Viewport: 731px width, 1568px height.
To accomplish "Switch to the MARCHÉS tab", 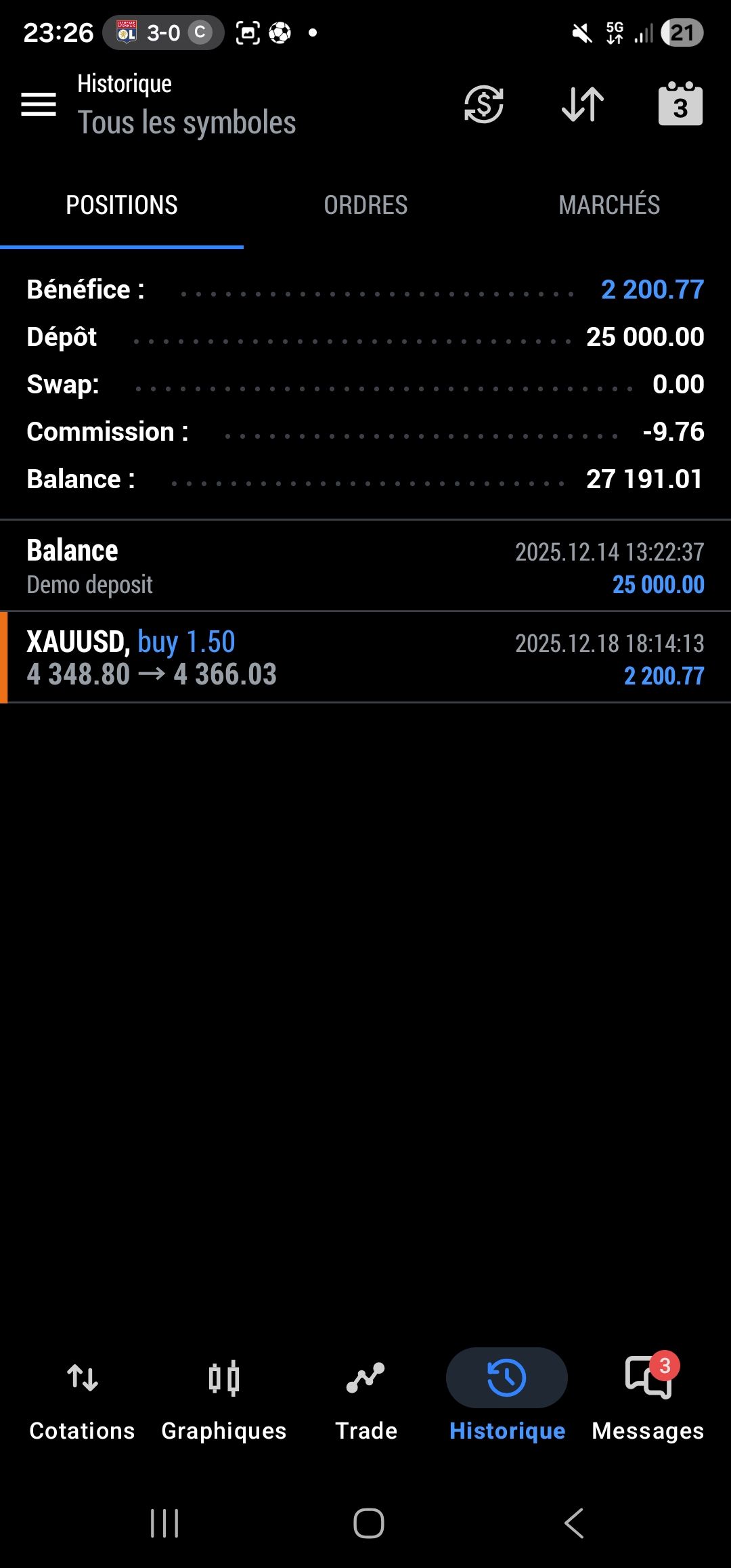I will pyautogui.click(x=609, y=205).
